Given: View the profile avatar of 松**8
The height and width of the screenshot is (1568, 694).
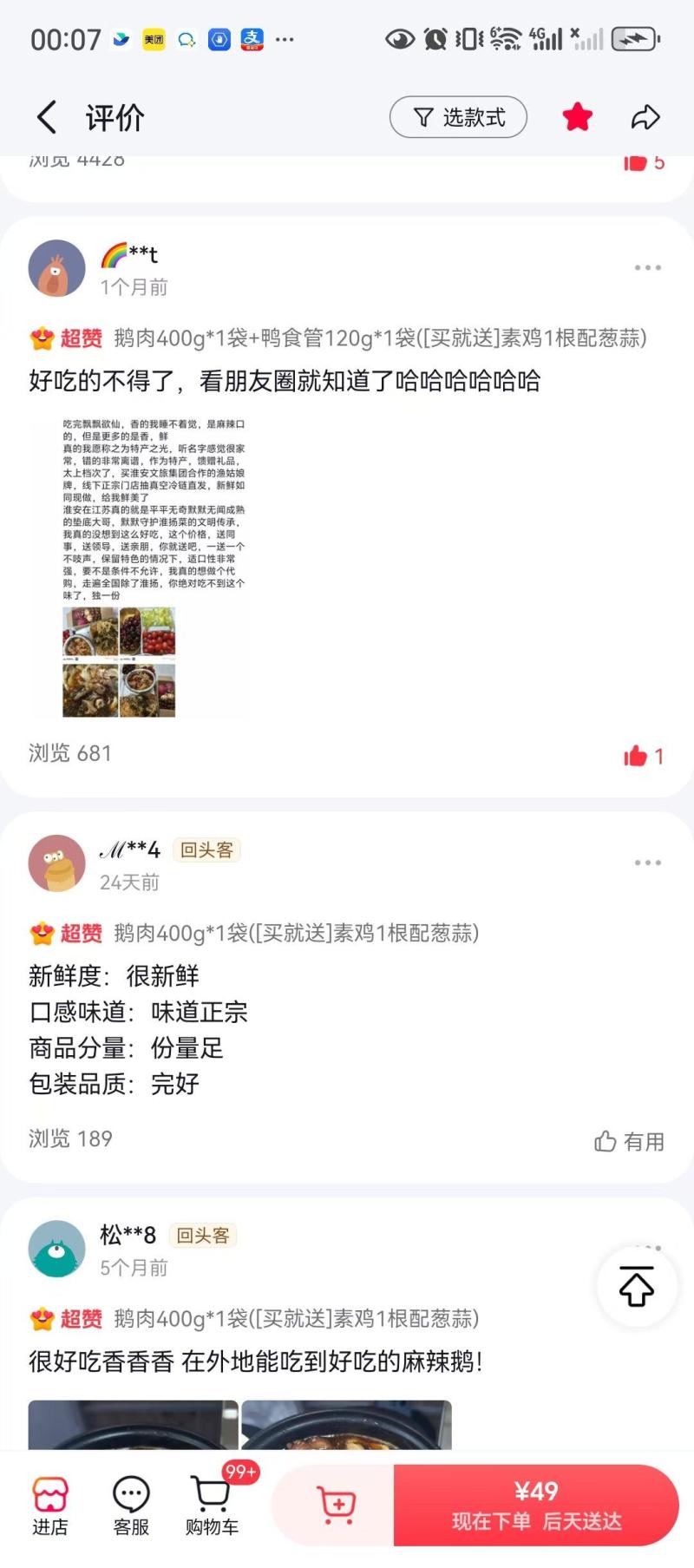Looking at the screenshot, I should pyautogui.click(x=57, y=1249).
